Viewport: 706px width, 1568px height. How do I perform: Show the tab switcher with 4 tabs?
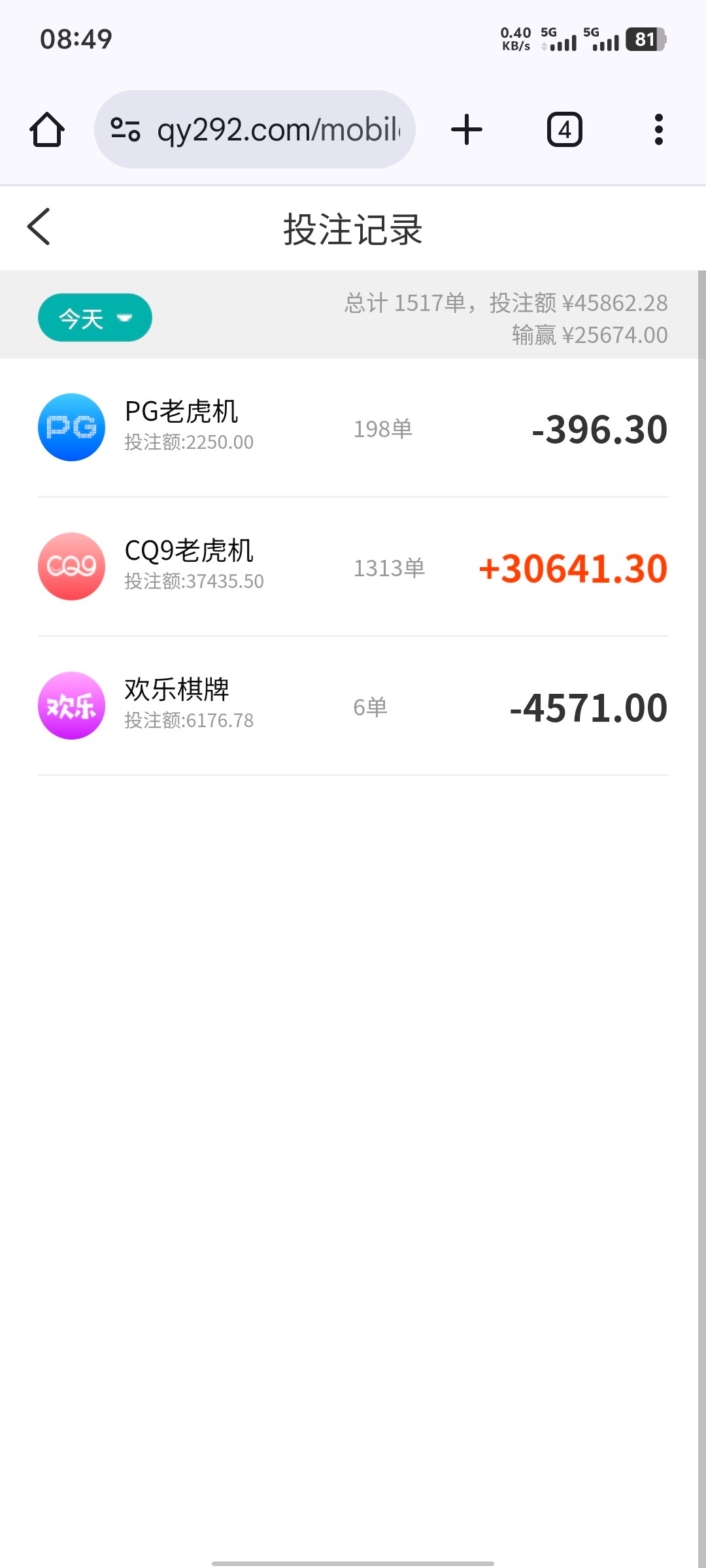click(564, 129)
